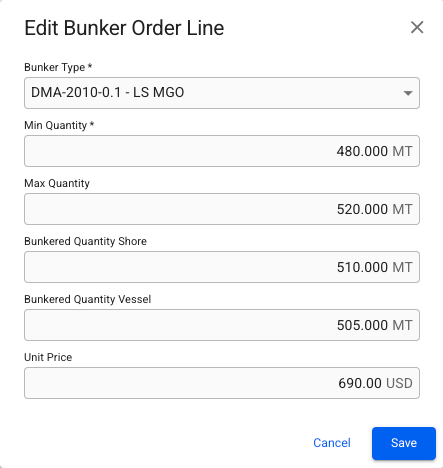Focus the Bunkered Quantity Vessel field
Screen dimensions: 443x468
[x=222, y=325]
